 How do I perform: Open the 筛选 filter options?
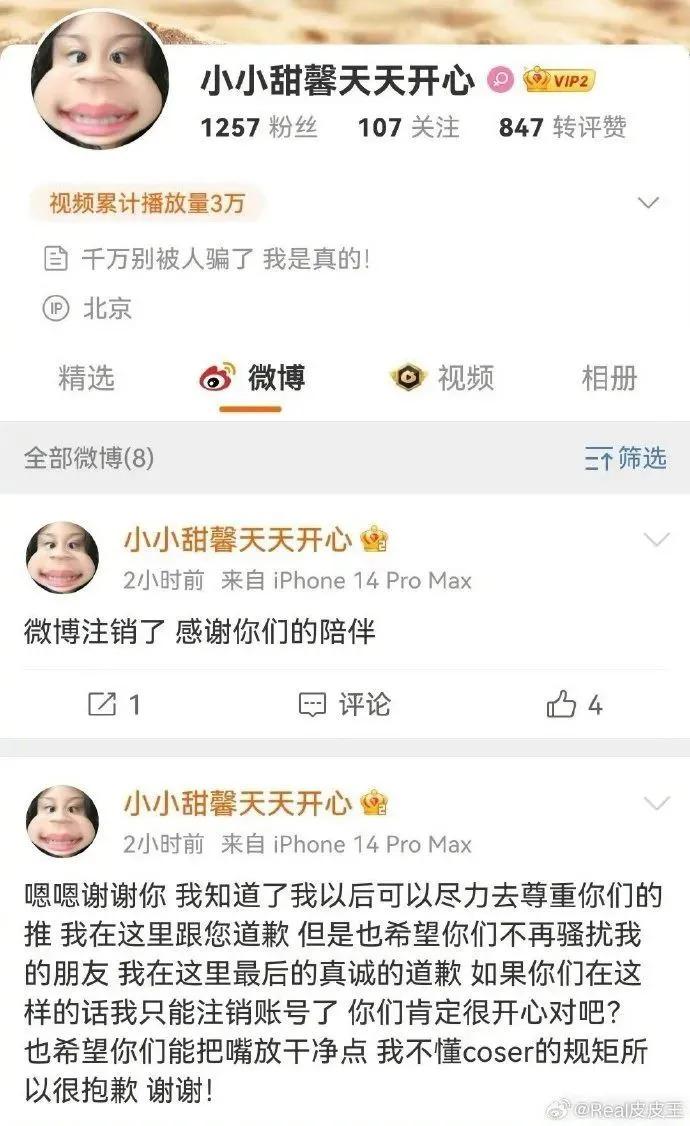pos(625,459)
